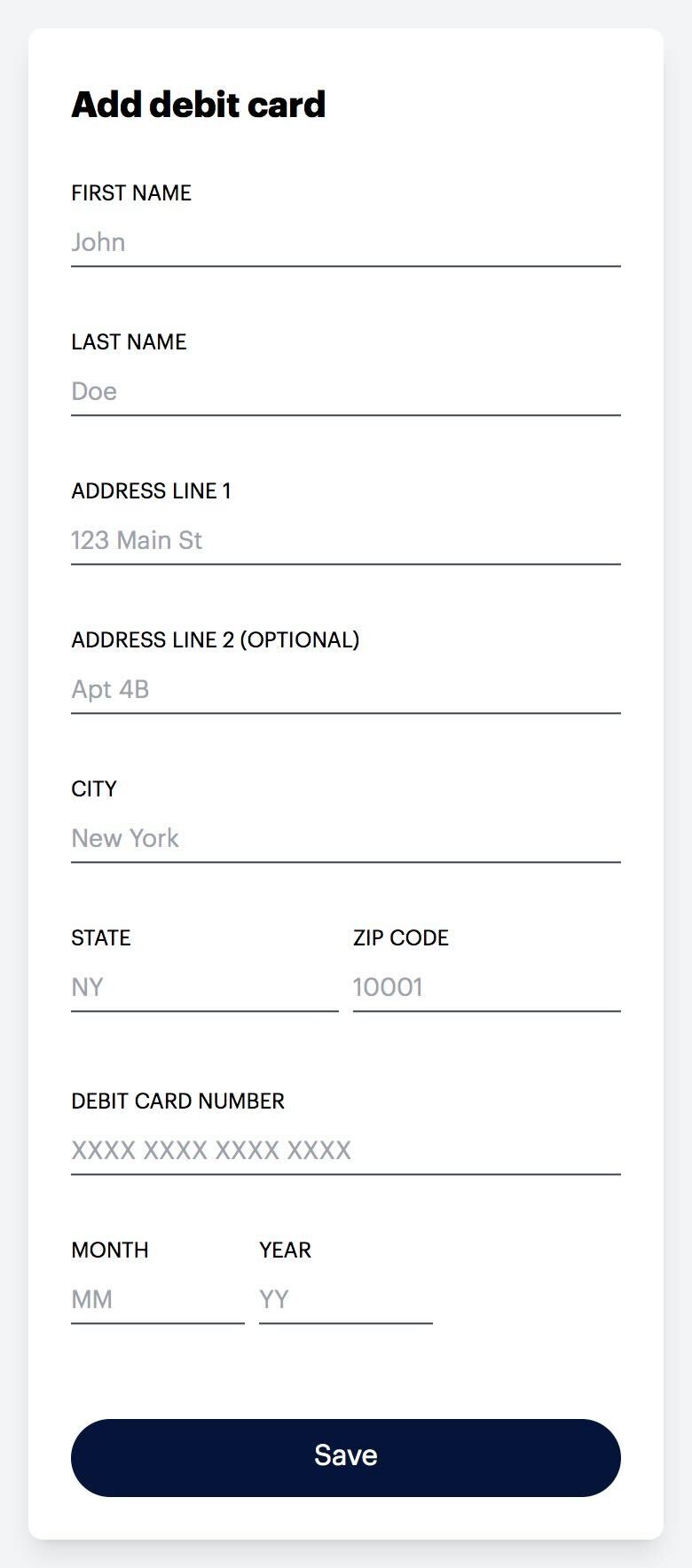Click the 123 Main St placeholder
The width and height of the screenshot is (692, 1568).
(138, 539)
